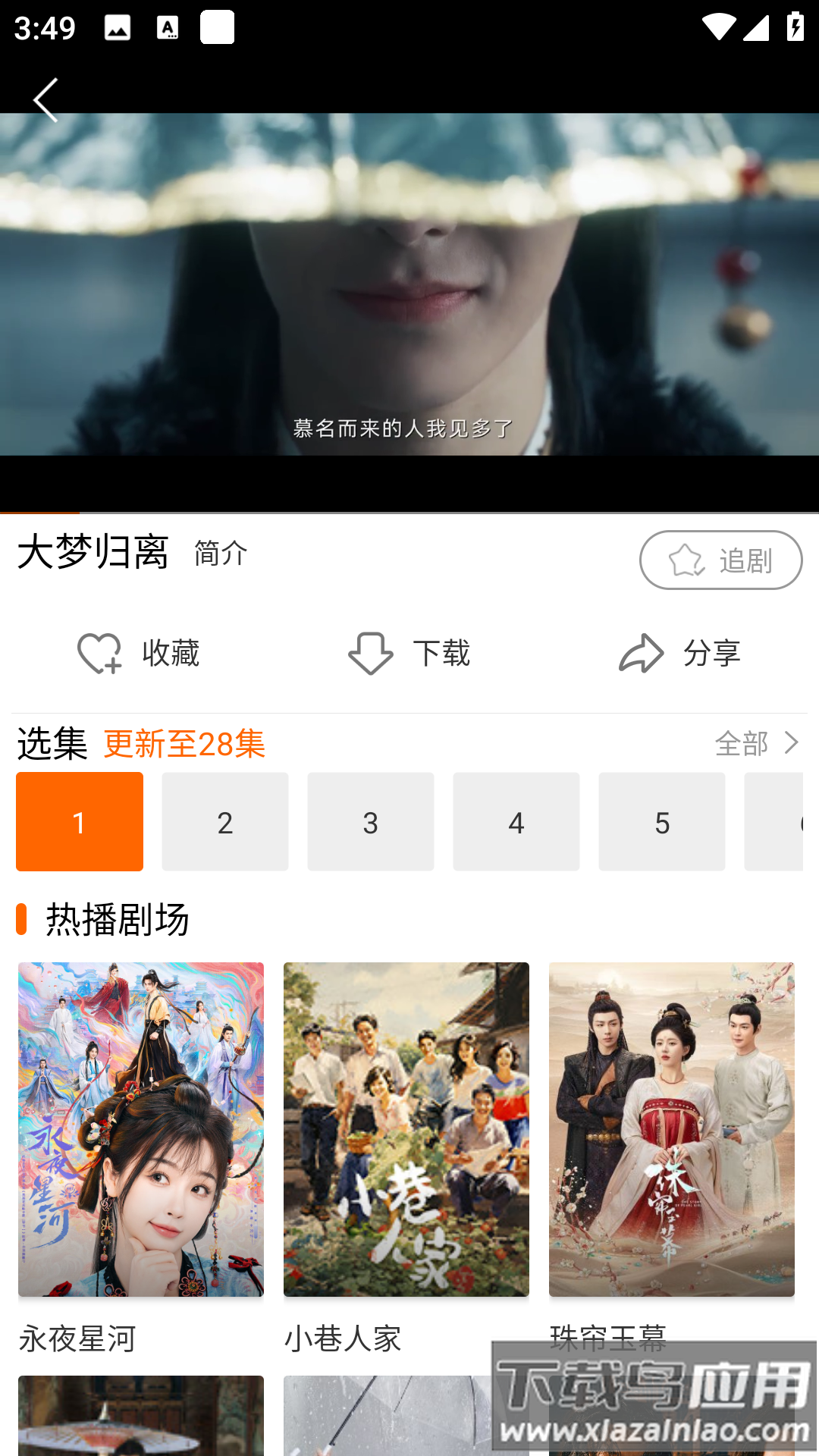Image resolution: width=819 pixels, height=1456 pixels.
Task: Toggle favorite status via 收藏
Action: [136, 652]
